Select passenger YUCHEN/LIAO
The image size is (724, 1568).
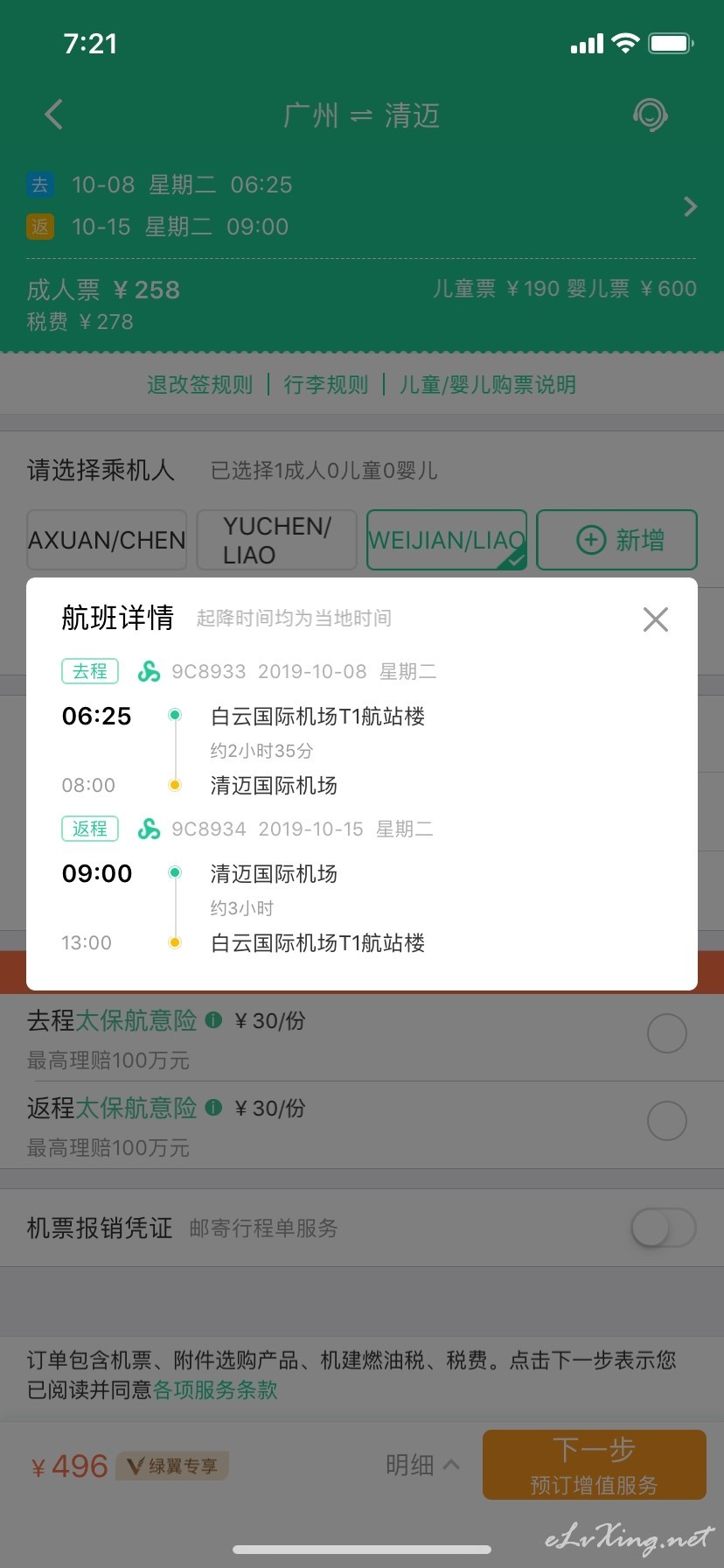pos(276,540)
